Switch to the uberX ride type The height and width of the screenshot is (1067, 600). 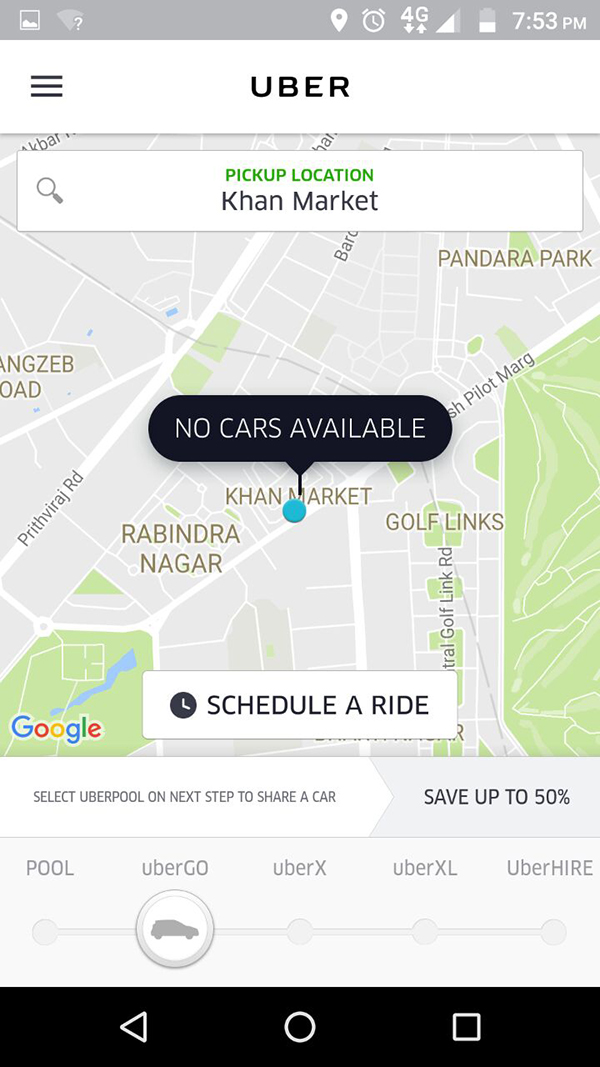point(300,932)
